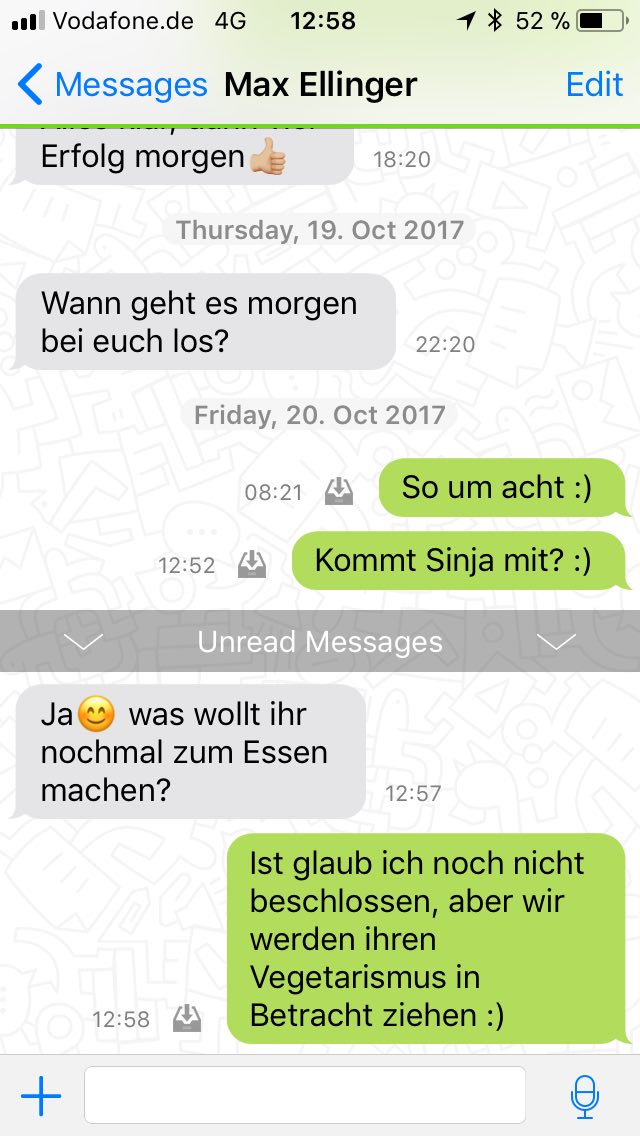Record a voice message
This screenshot has width=640, height=1136.
pyautogui.click(x=584, y=1097)
